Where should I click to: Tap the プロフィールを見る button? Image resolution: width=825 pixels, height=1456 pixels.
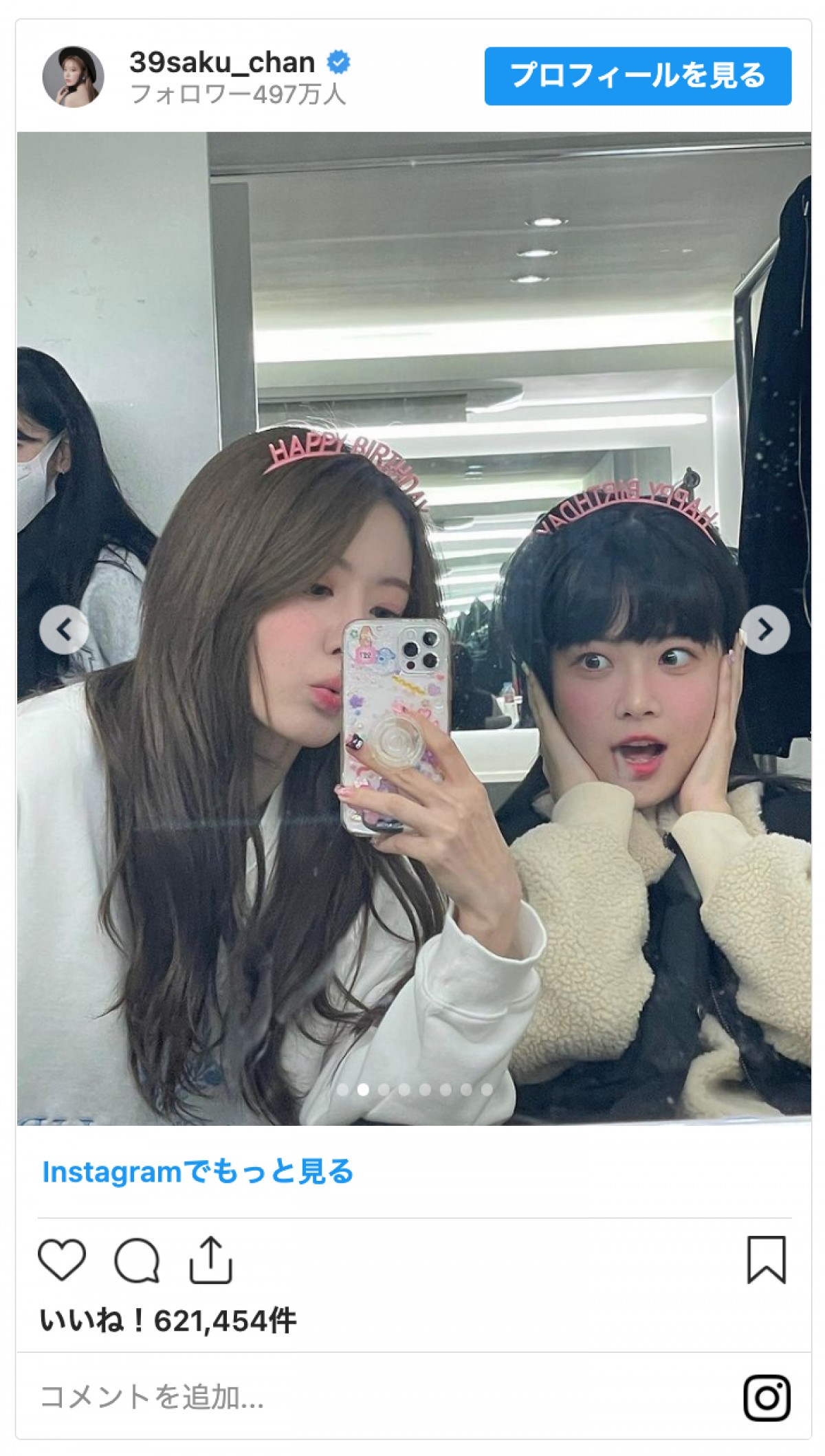[x=637, y=76]
